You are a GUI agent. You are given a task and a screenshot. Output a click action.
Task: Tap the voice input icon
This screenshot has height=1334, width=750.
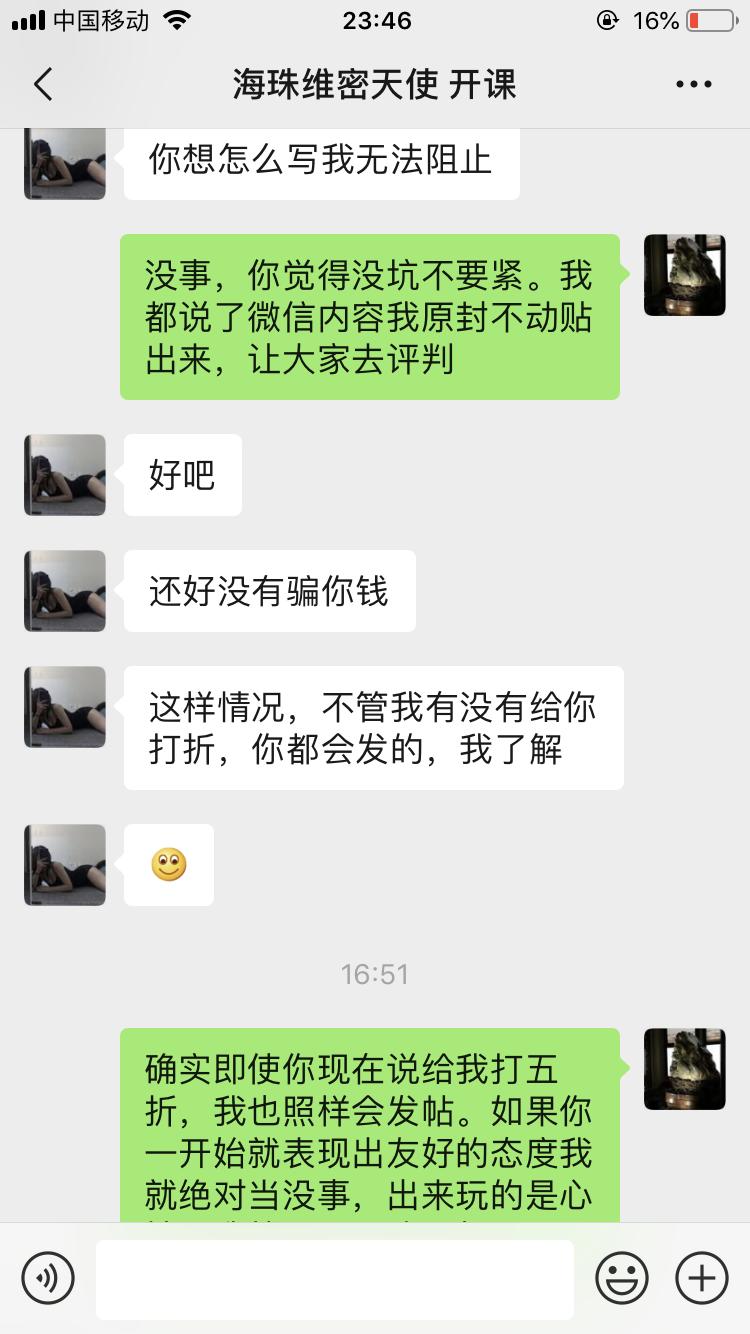[49, 1278]
